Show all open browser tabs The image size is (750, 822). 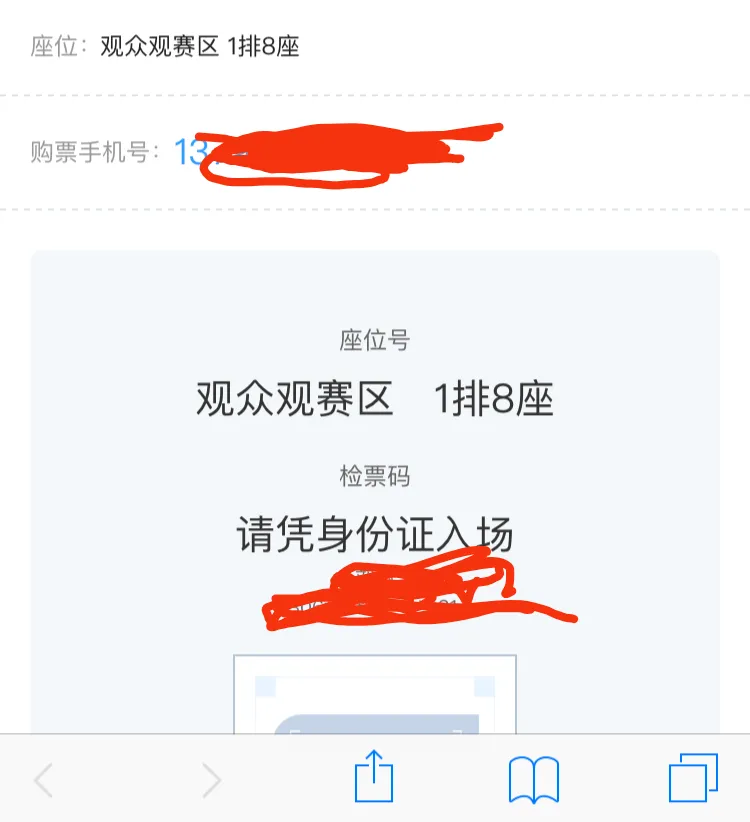693,778
